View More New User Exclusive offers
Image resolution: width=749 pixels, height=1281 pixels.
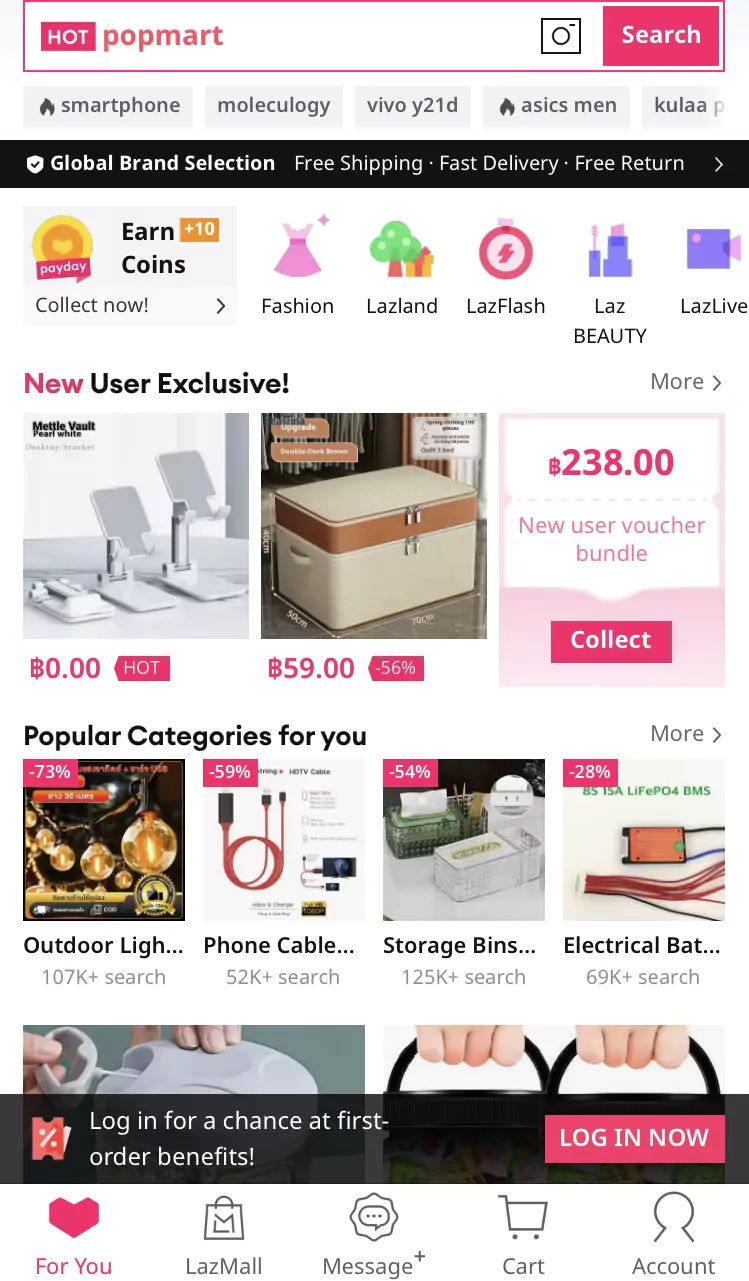(685, 382)
